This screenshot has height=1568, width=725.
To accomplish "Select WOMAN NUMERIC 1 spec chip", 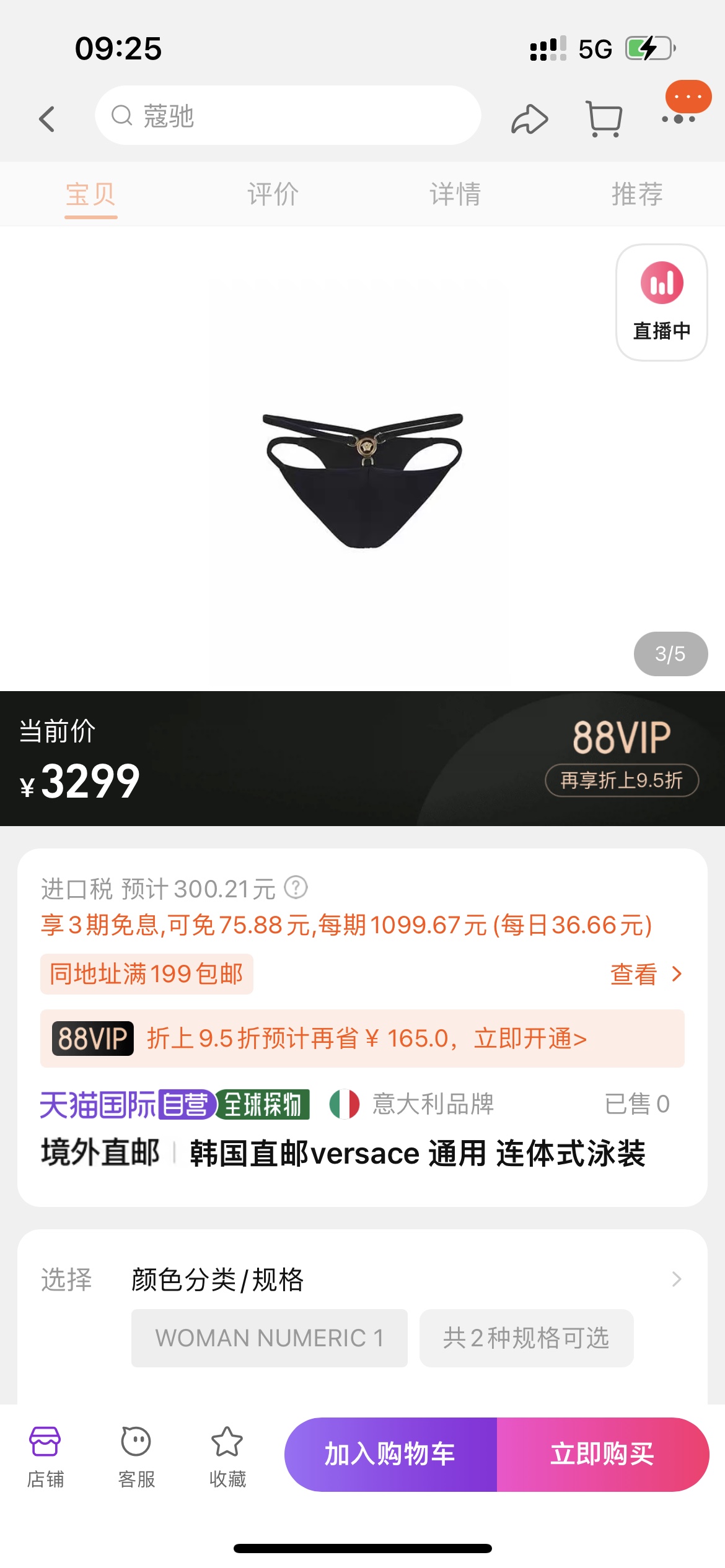I will coord(270,1338).
